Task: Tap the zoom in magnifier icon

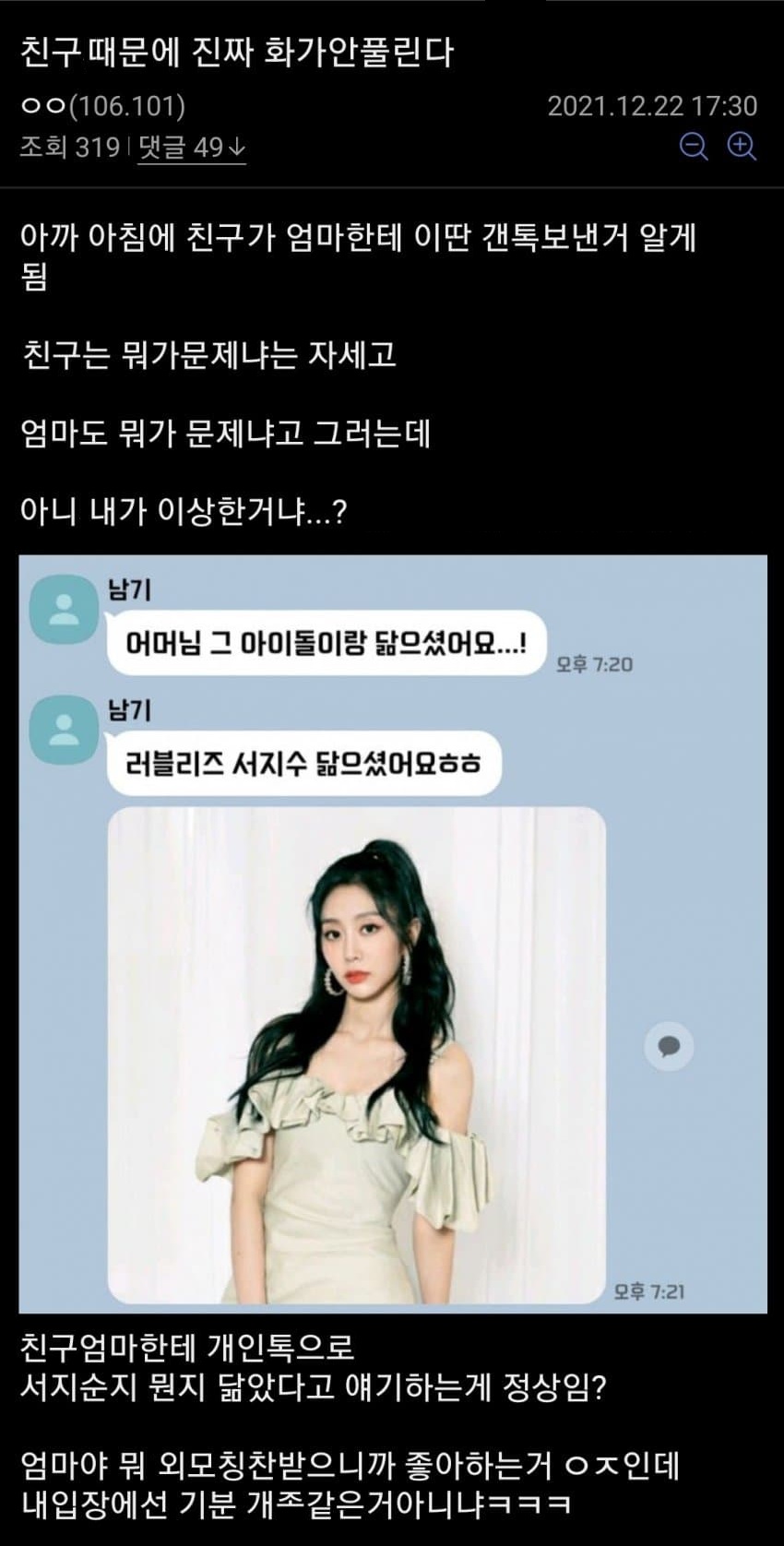Action: tap(742, 146)
